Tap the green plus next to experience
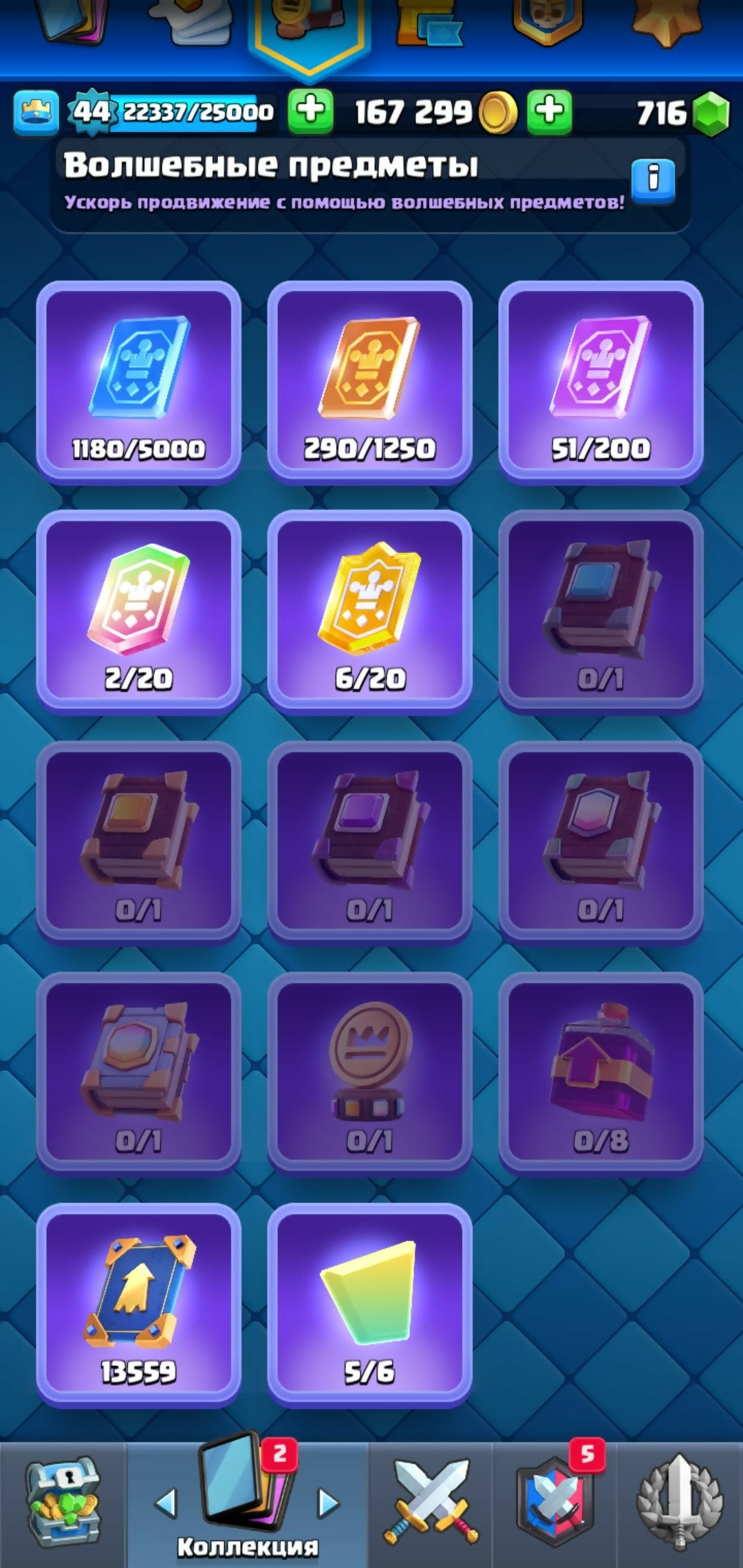 tap(311, 111)
